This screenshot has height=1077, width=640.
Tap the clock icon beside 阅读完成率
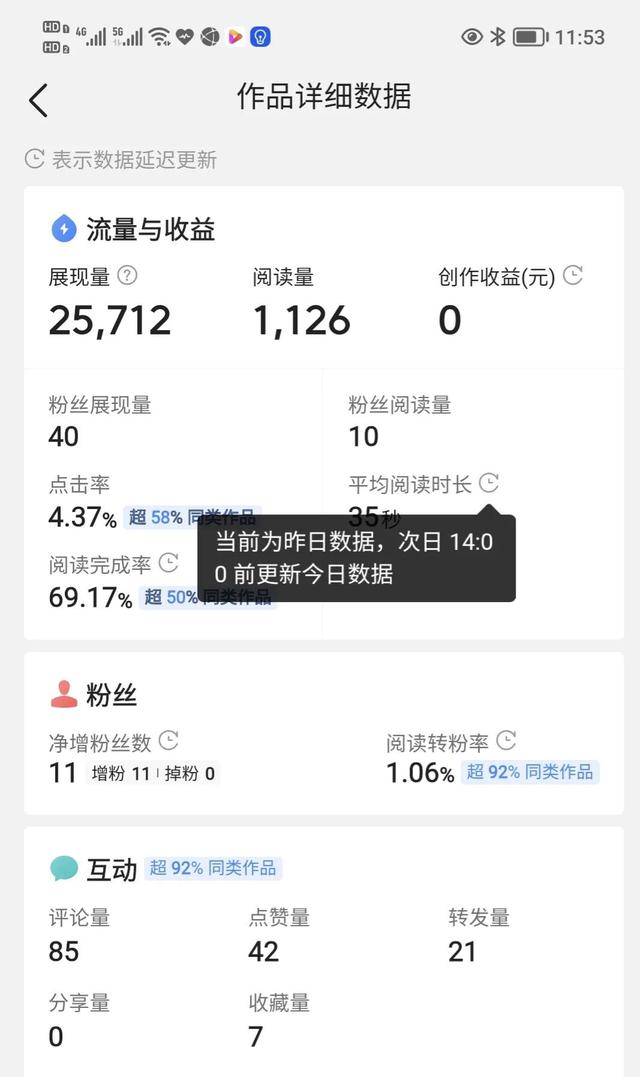coord(169,563)
